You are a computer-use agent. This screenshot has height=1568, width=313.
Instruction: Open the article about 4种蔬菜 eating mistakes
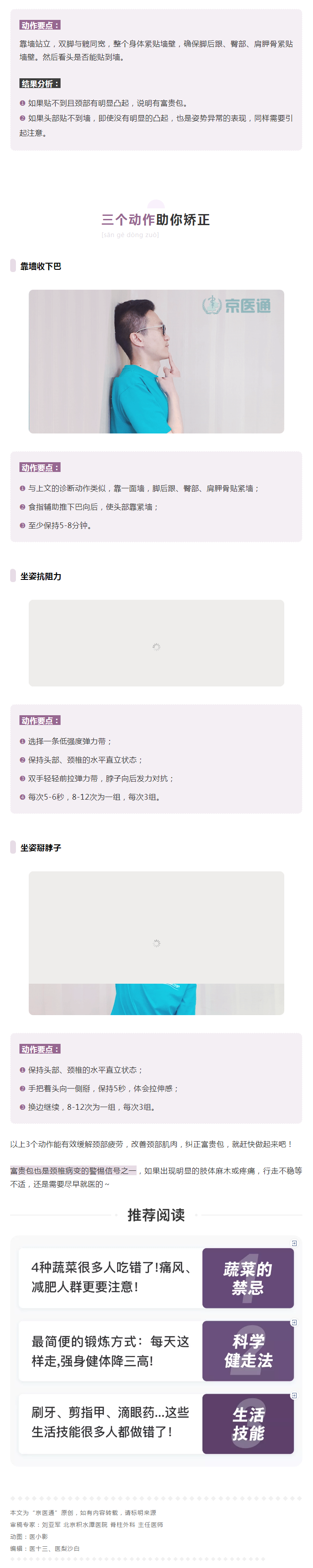click(111, 1277)
